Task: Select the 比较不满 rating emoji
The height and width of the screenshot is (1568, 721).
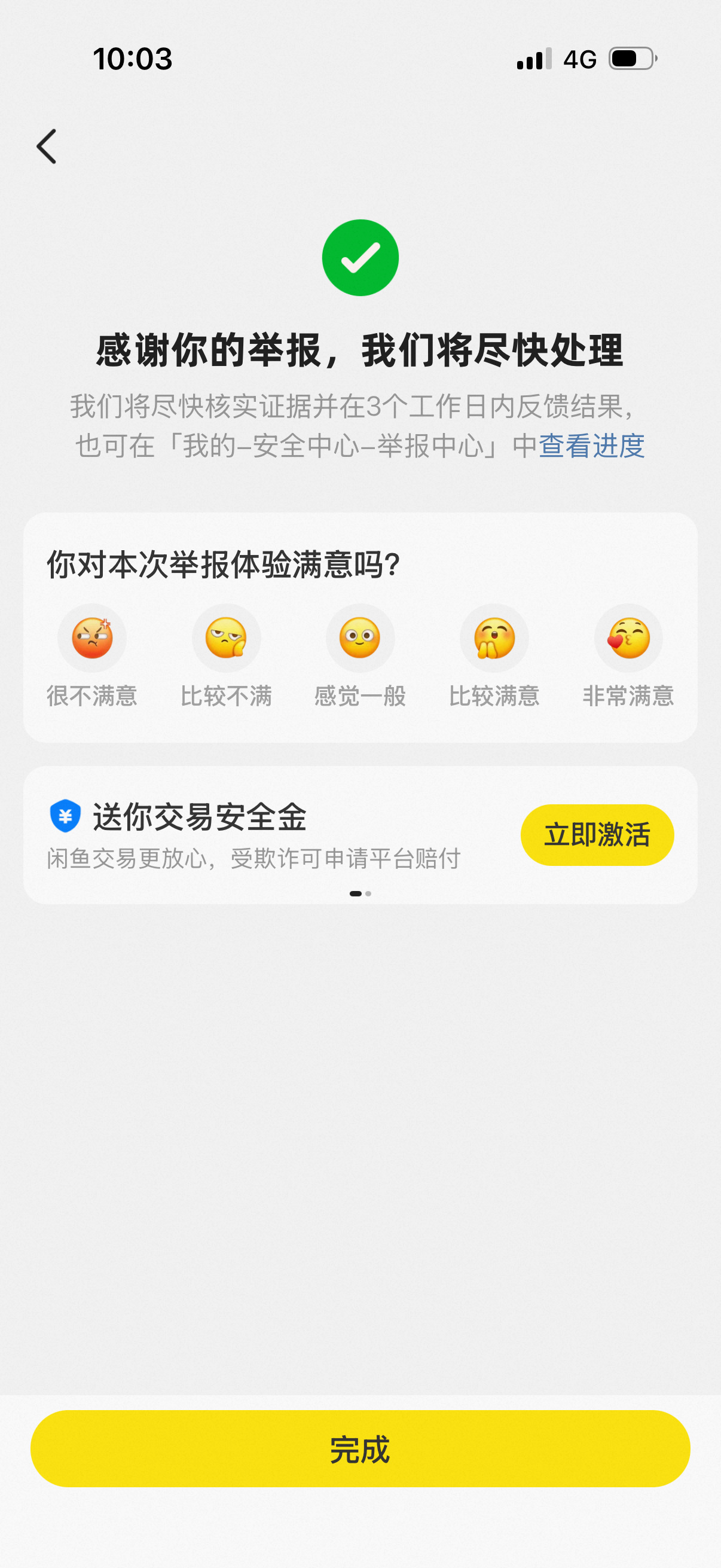Action: pos(227,639)
